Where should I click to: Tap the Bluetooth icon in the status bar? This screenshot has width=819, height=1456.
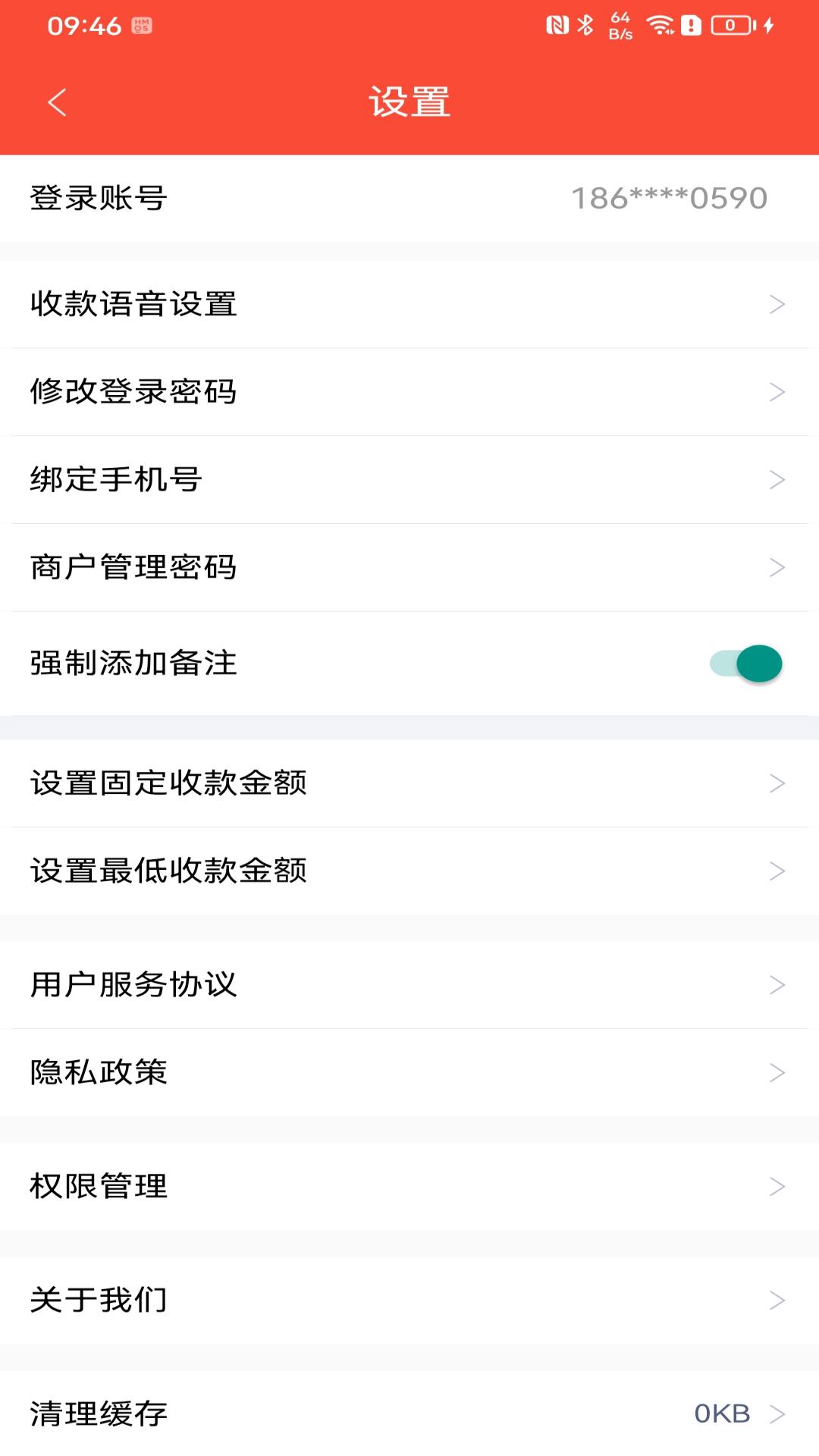coord(585,23)
